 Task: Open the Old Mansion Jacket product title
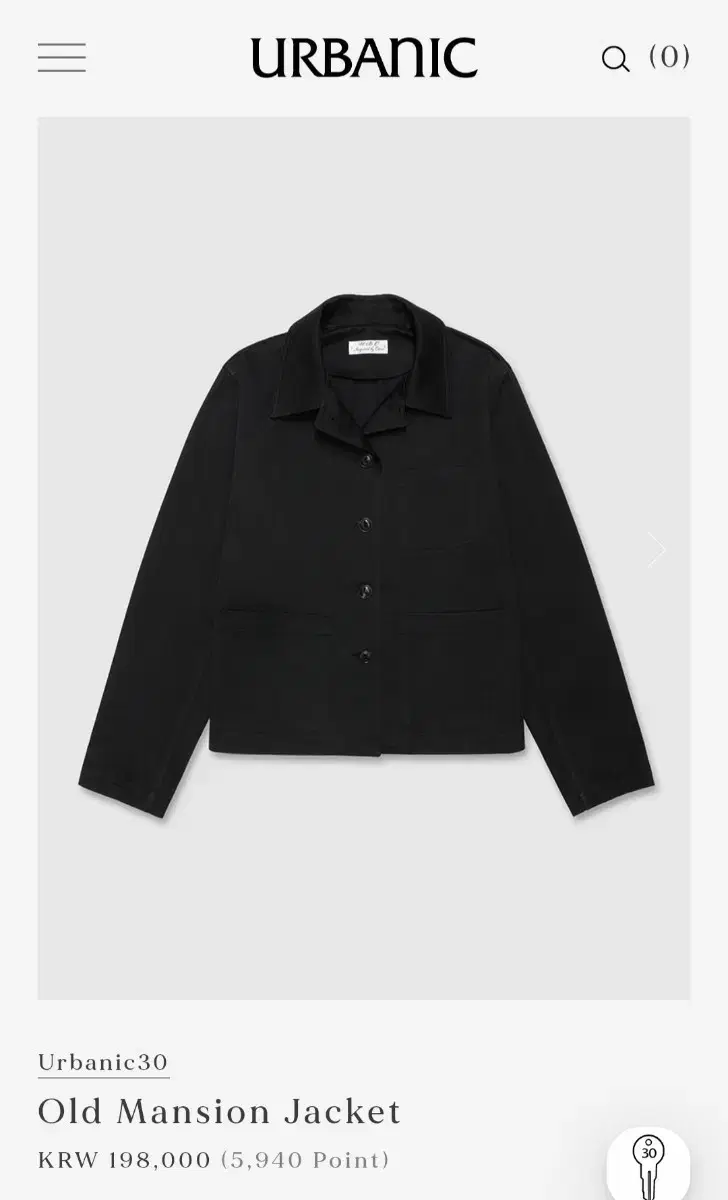(x=218, y=1111)
